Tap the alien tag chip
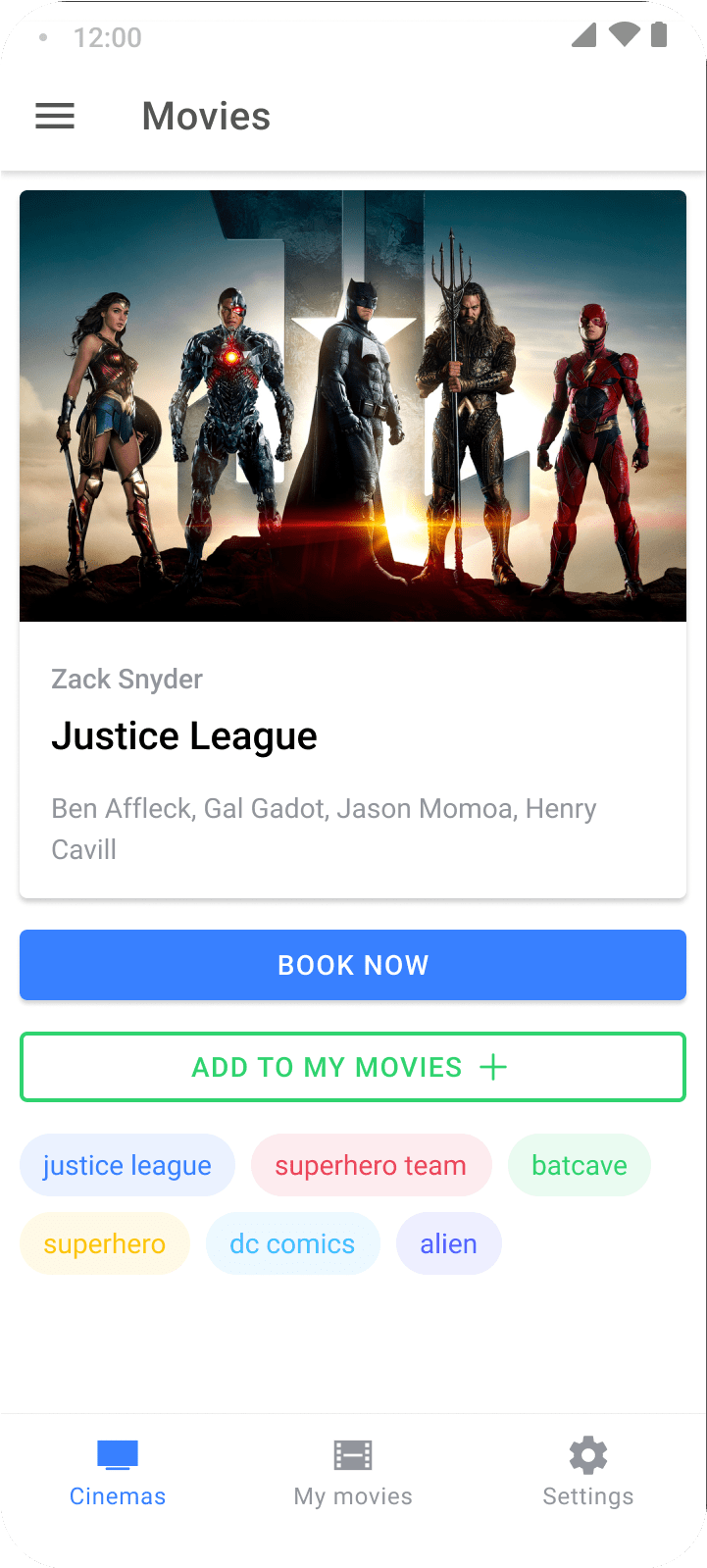 coord(448,1243)
